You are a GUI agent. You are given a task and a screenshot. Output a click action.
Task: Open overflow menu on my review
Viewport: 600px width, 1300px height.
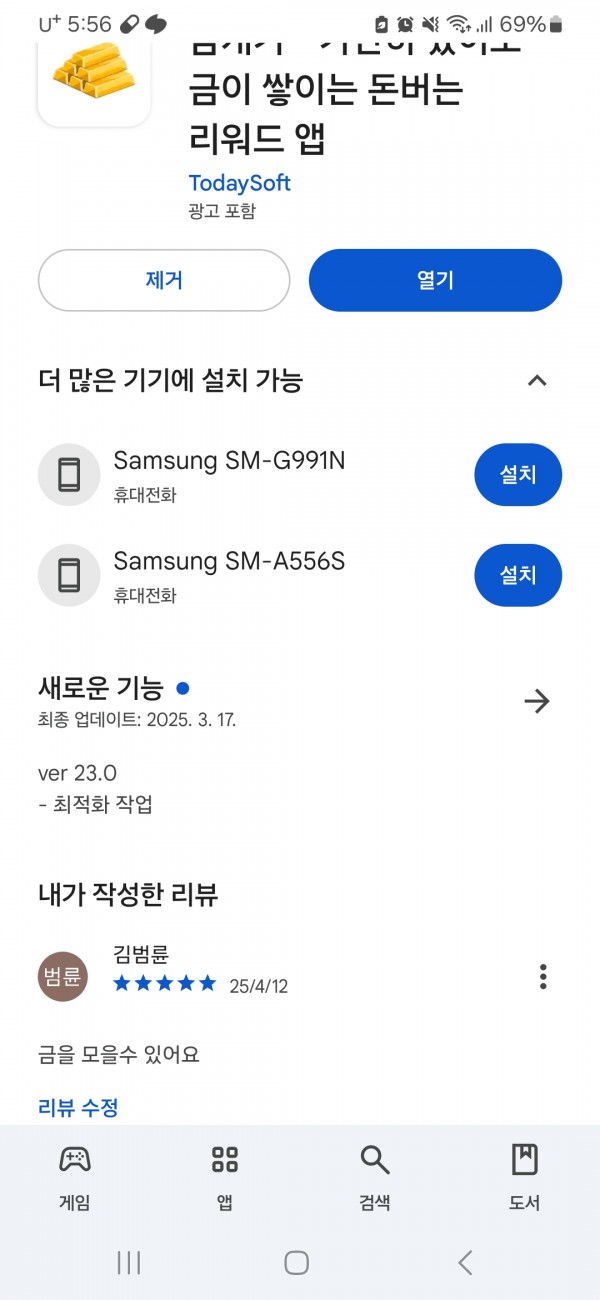pyautogui.click(x=543, y=976)
